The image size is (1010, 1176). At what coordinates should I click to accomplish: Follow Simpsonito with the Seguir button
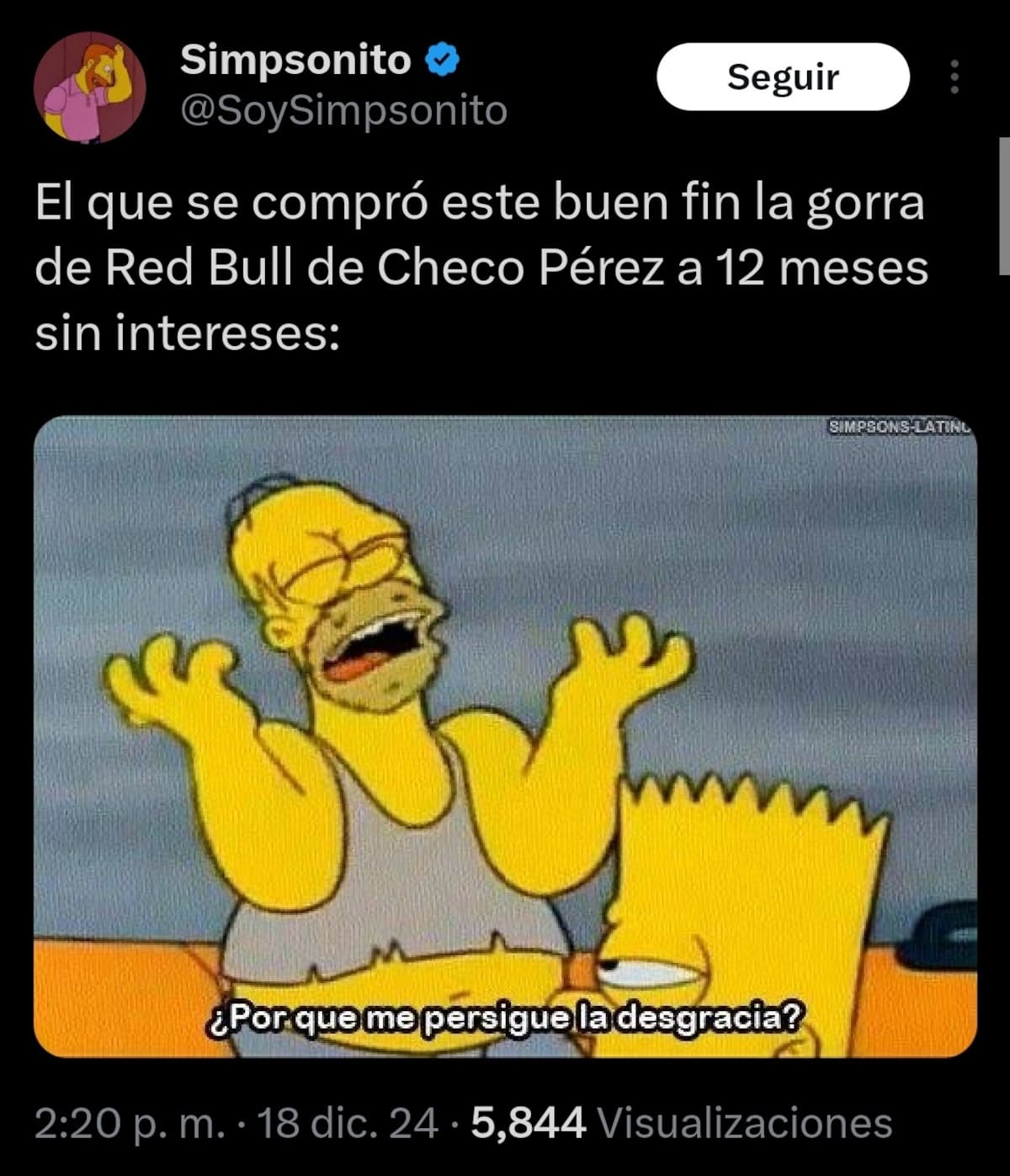782,77
